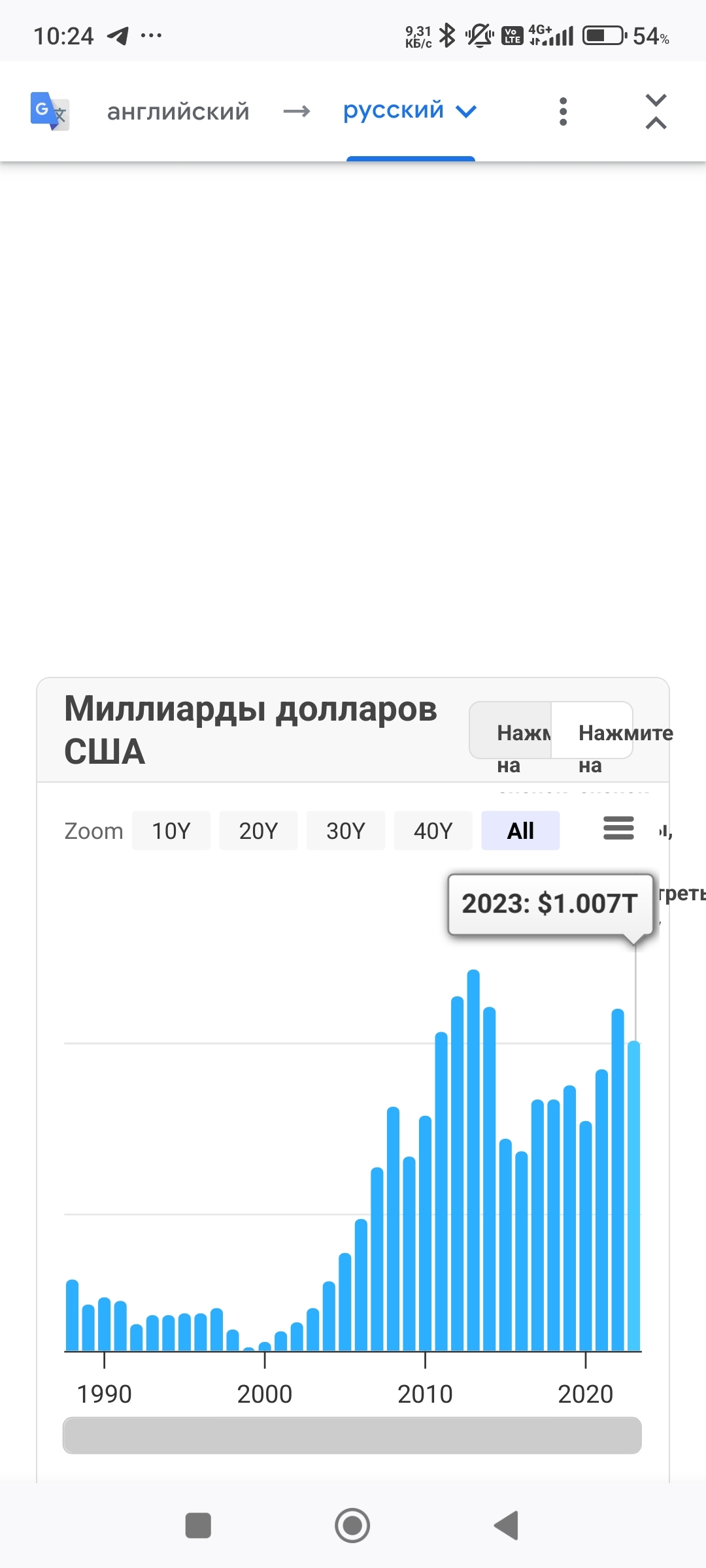The image size is (706, 1568).
Task: Collapse the translation bar
Action: [x=656, y=112]
